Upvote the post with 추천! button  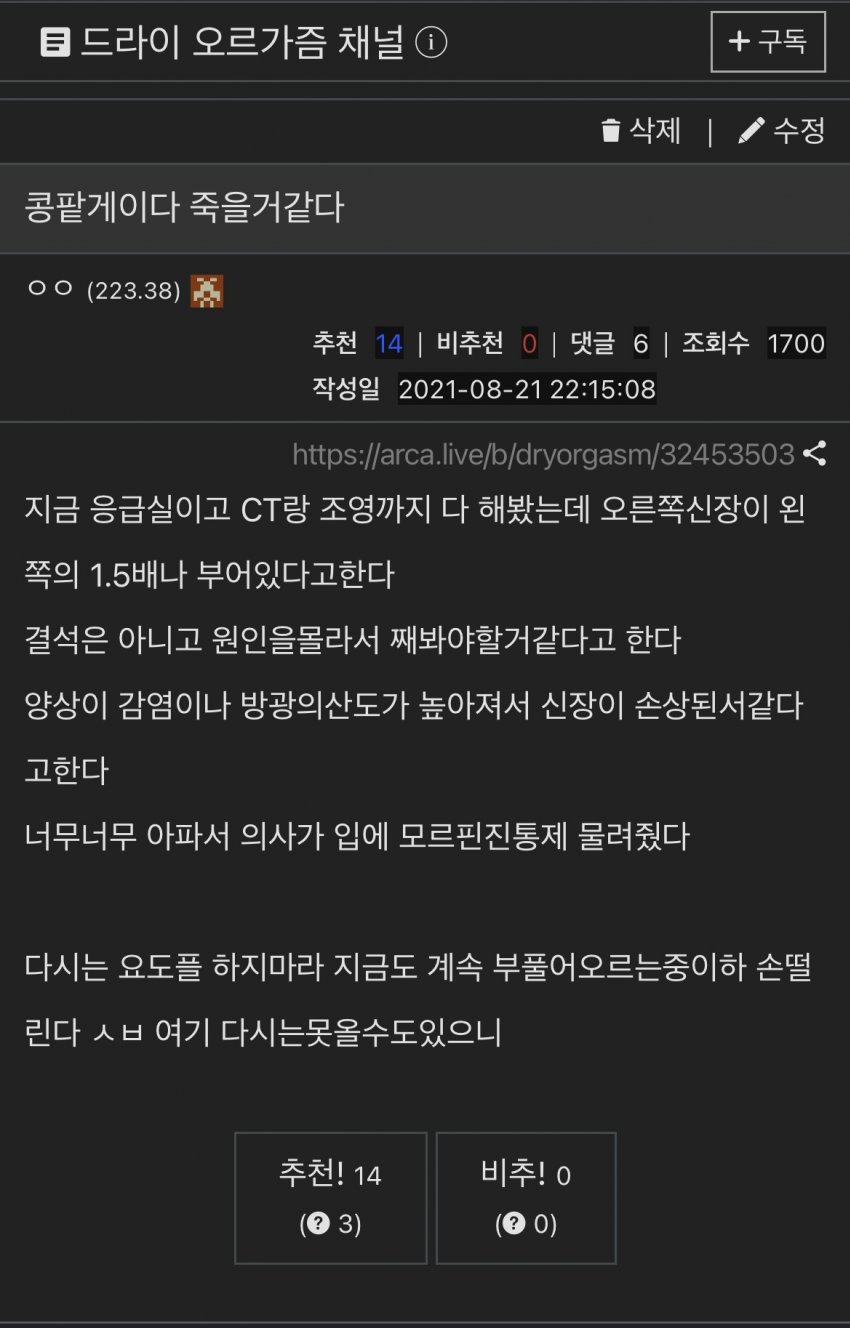pyautogui.click(x=330, y=1197)
